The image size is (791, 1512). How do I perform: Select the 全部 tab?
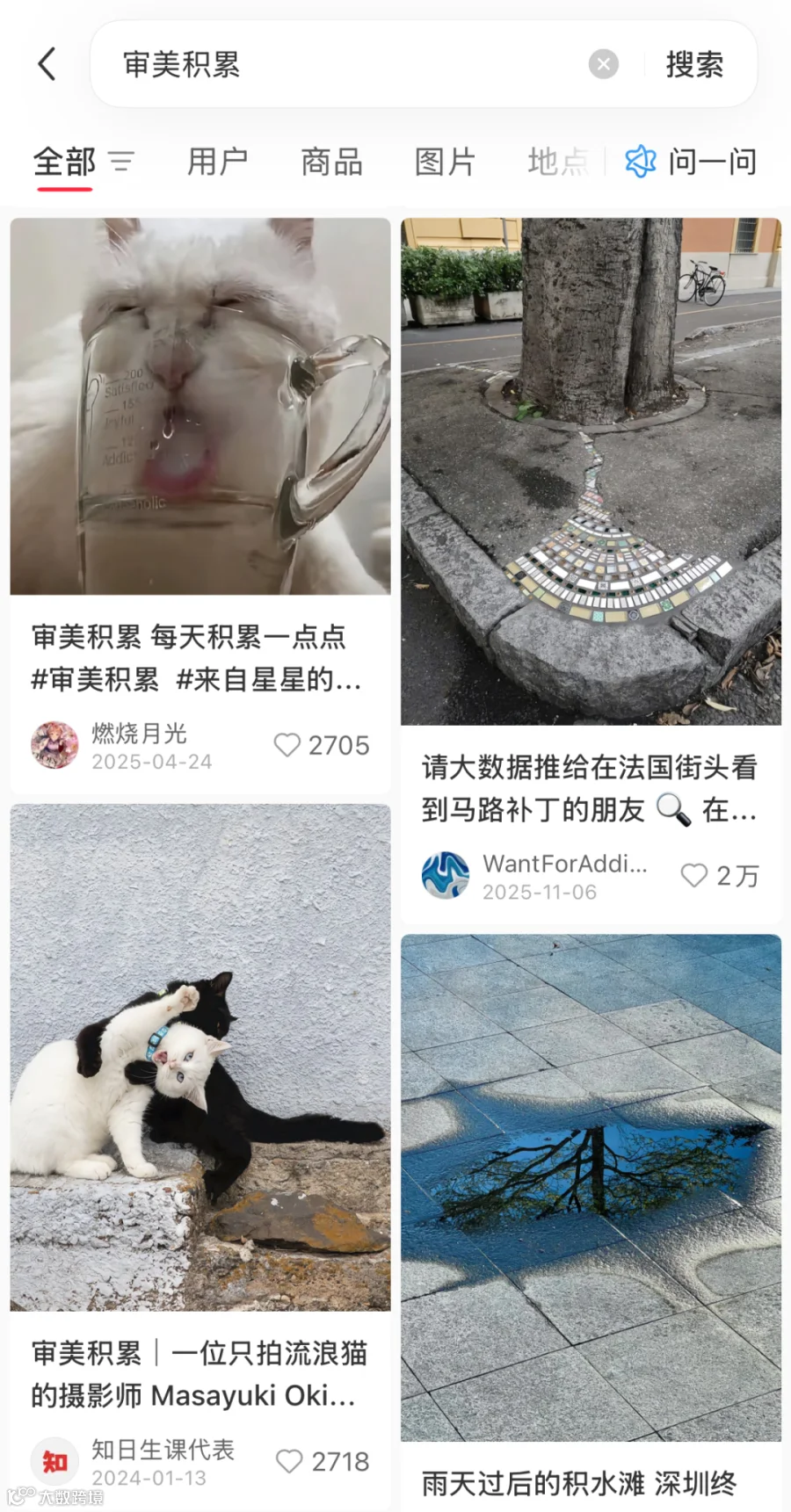click(x=64, y=162)
